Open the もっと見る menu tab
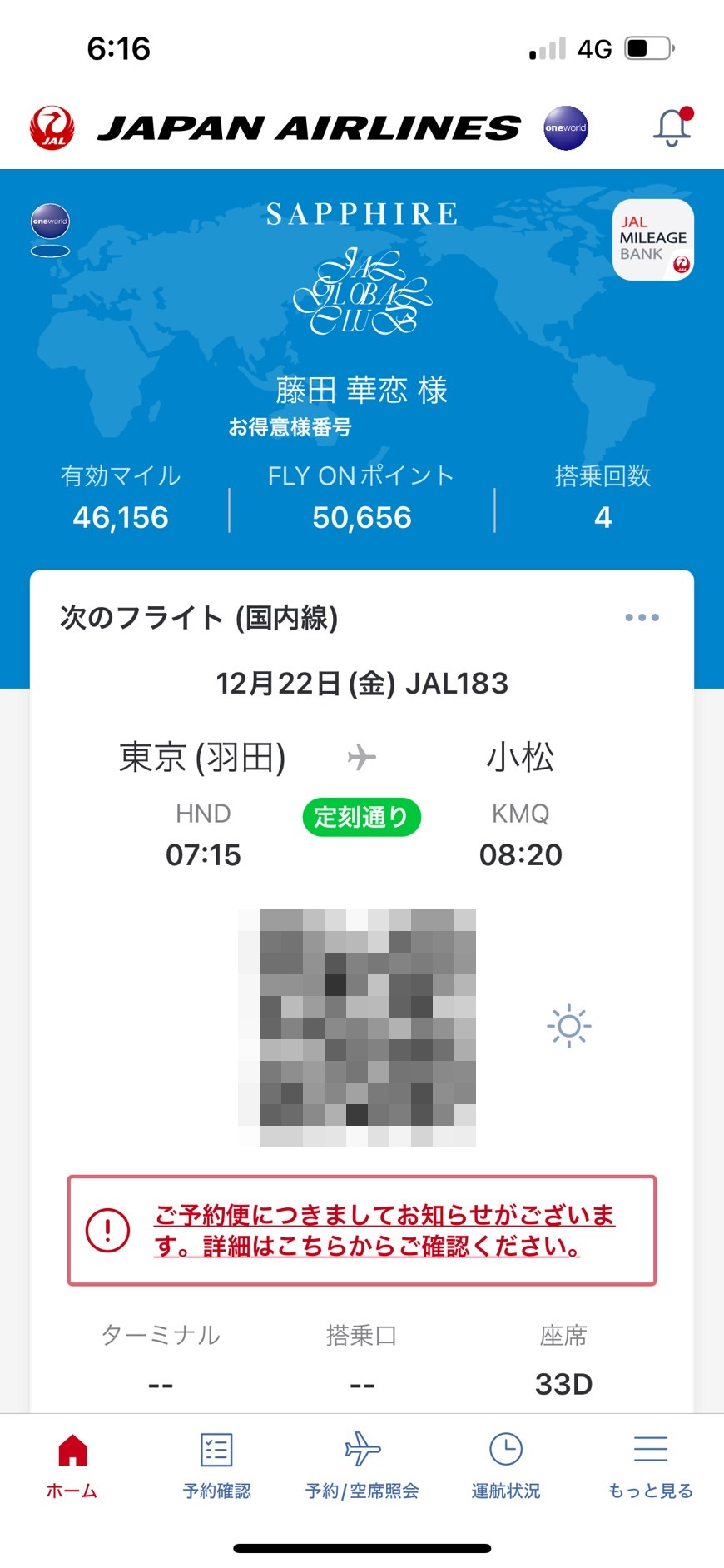 (651, 1466)
